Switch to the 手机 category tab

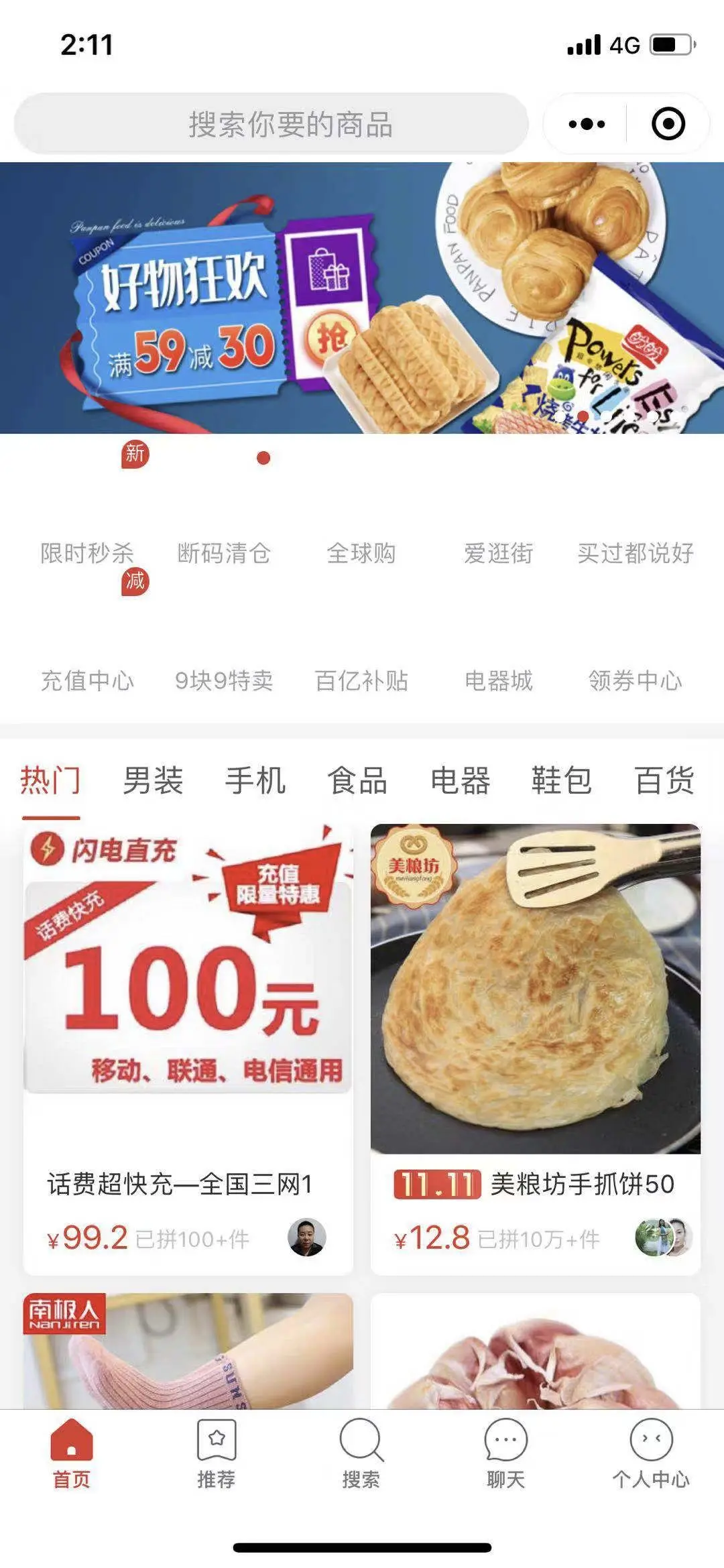coord(255,781)
